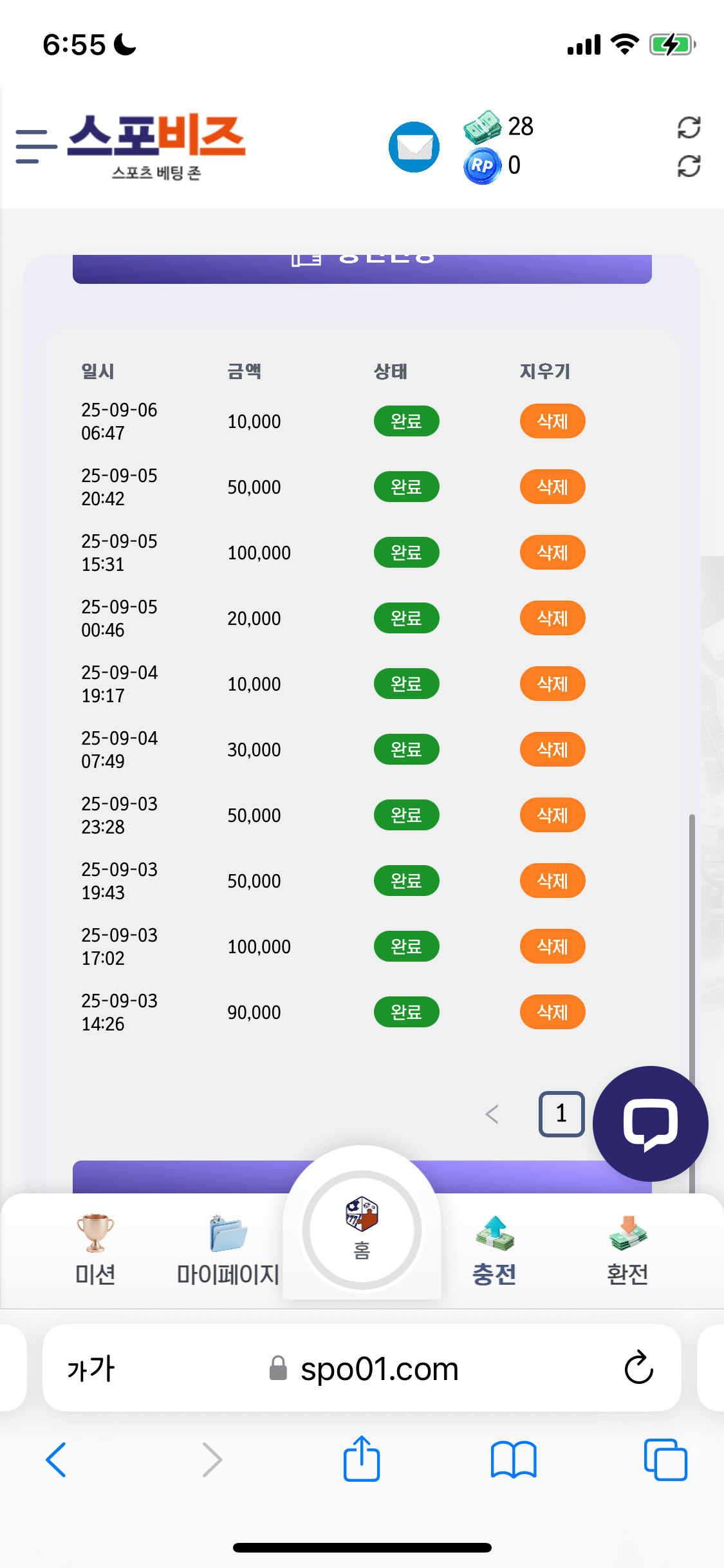The image size is (724, 1568).
Task: Open Safari tabs overview
Action: pyautogui.click(x=665, y=1459)
